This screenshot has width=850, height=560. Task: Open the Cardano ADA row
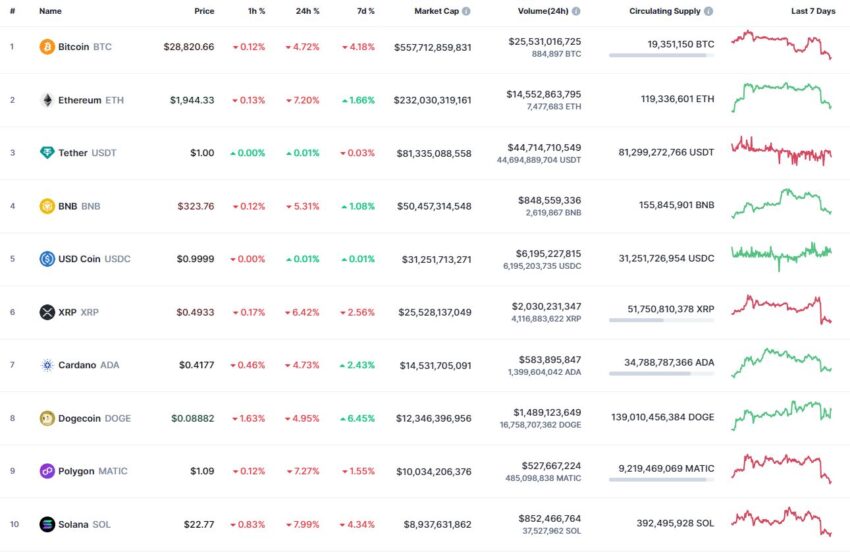76,365
